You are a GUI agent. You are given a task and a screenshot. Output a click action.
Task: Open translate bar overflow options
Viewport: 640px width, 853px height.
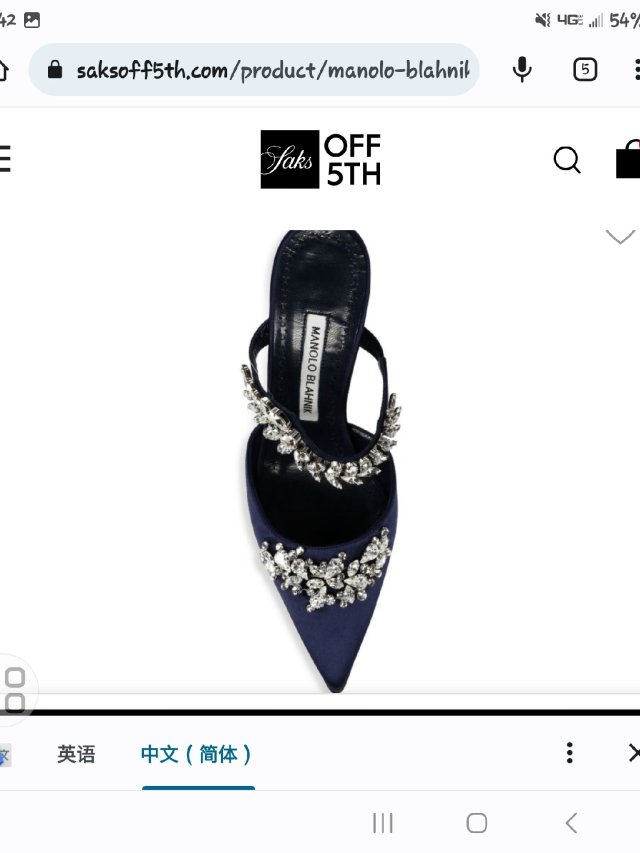point(569,753)
